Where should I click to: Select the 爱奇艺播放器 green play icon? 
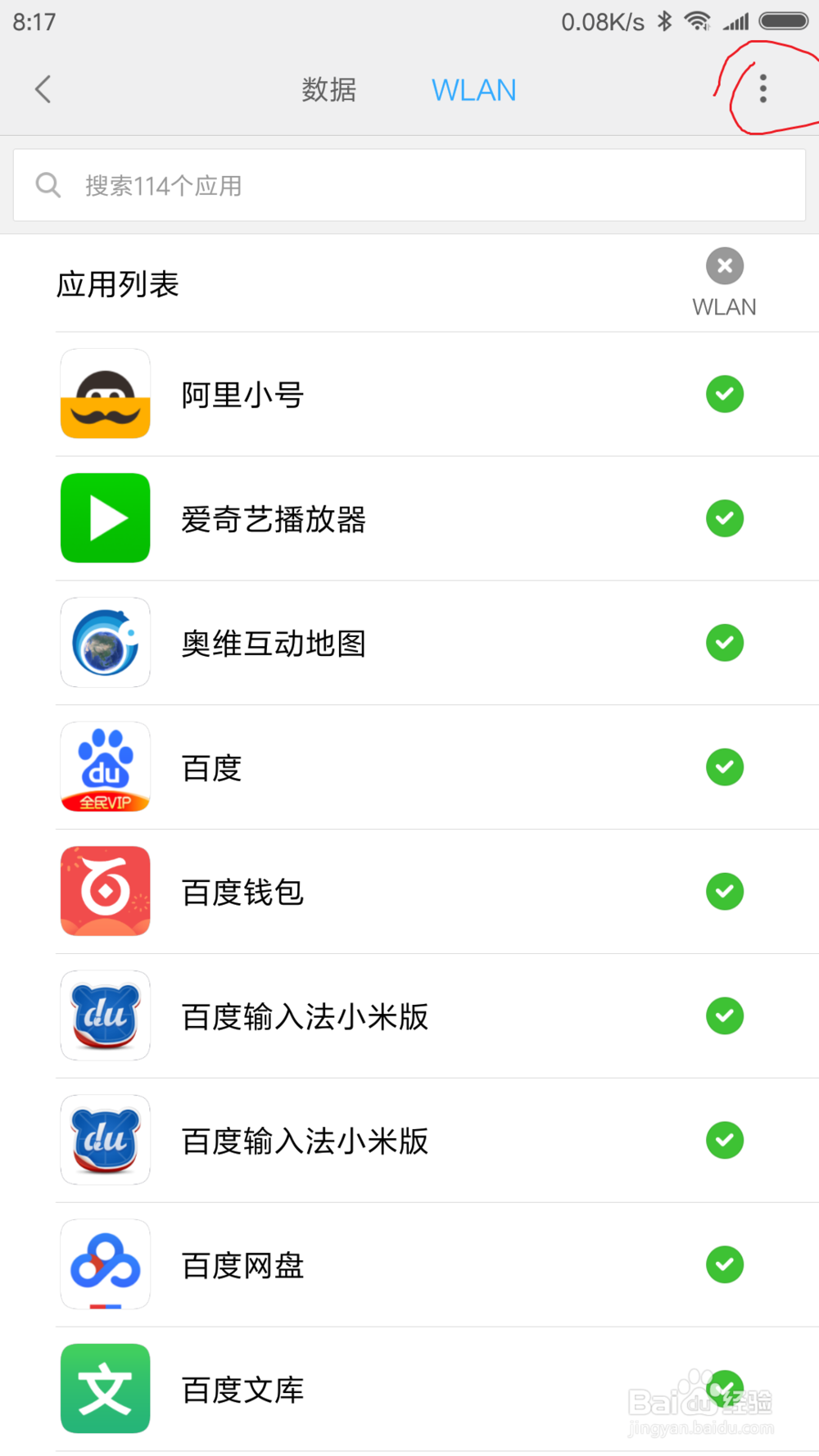[x=105, y=518]
